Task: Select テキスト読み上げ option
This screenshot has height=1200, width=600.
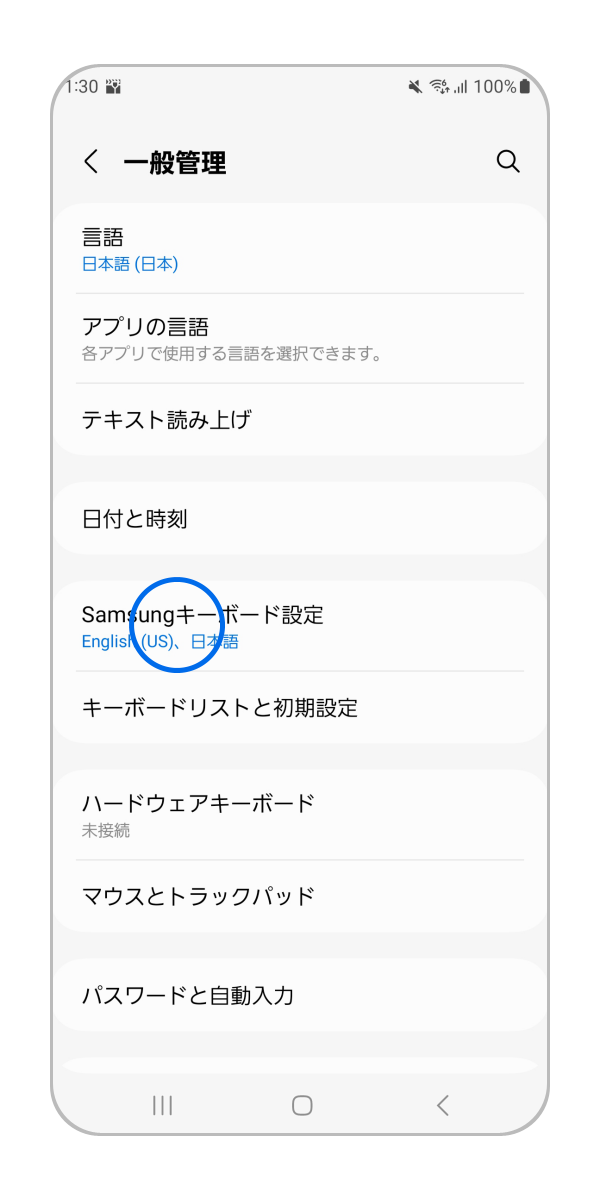Action: click(300, 419)
